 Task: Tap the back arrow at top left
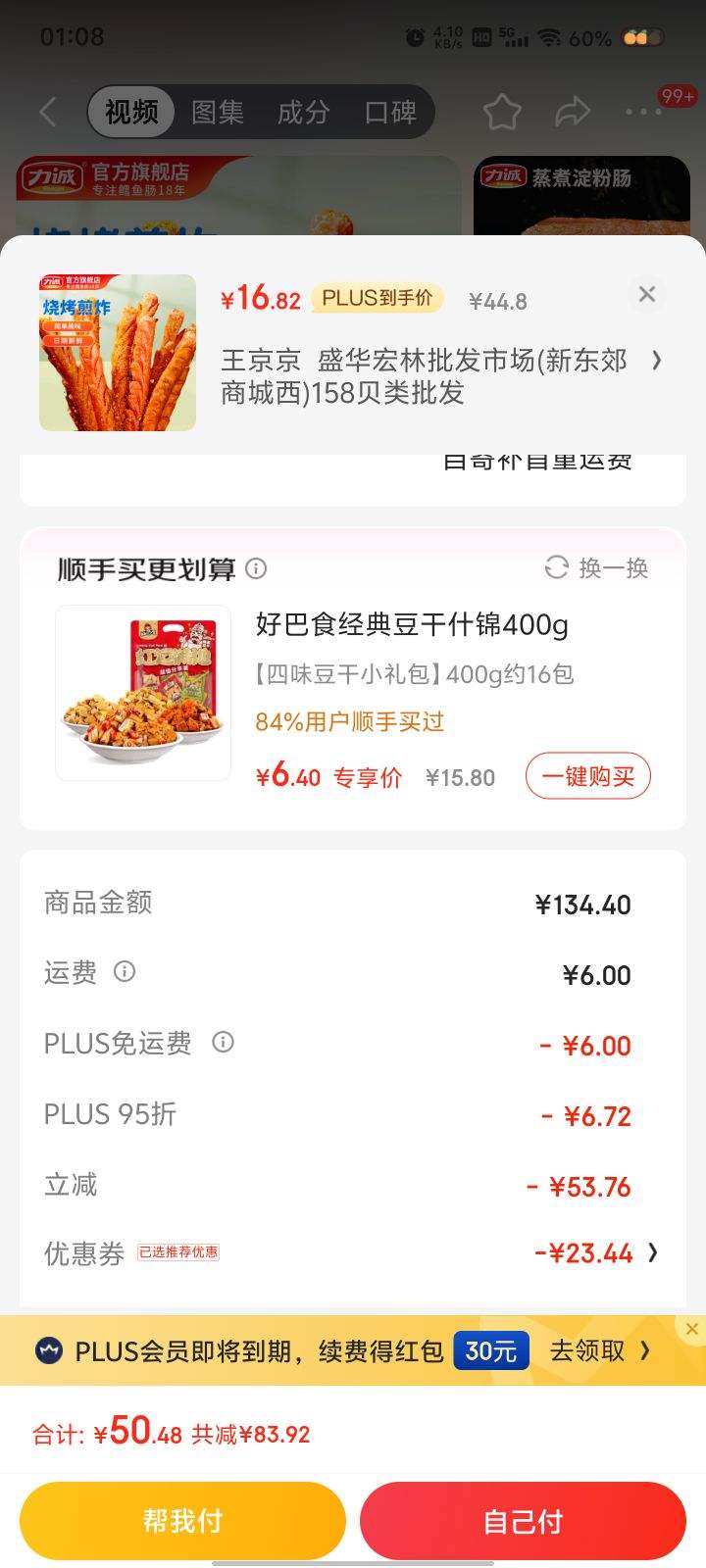tap(48, 112)
